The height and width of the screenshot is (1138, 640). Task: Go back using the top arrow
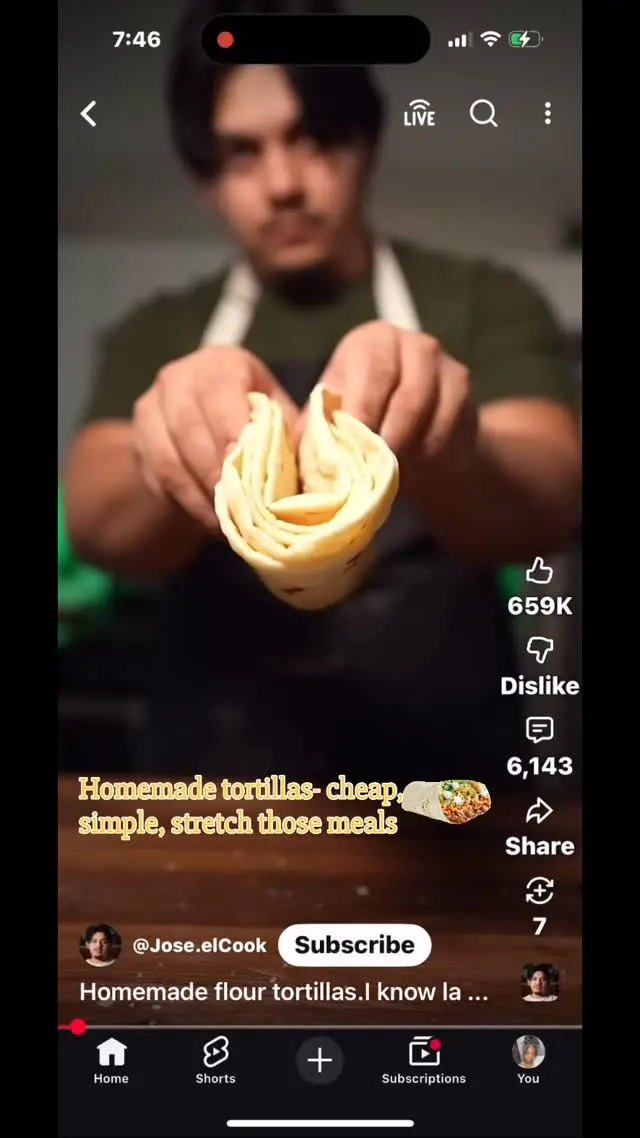[x=89, y=114]
